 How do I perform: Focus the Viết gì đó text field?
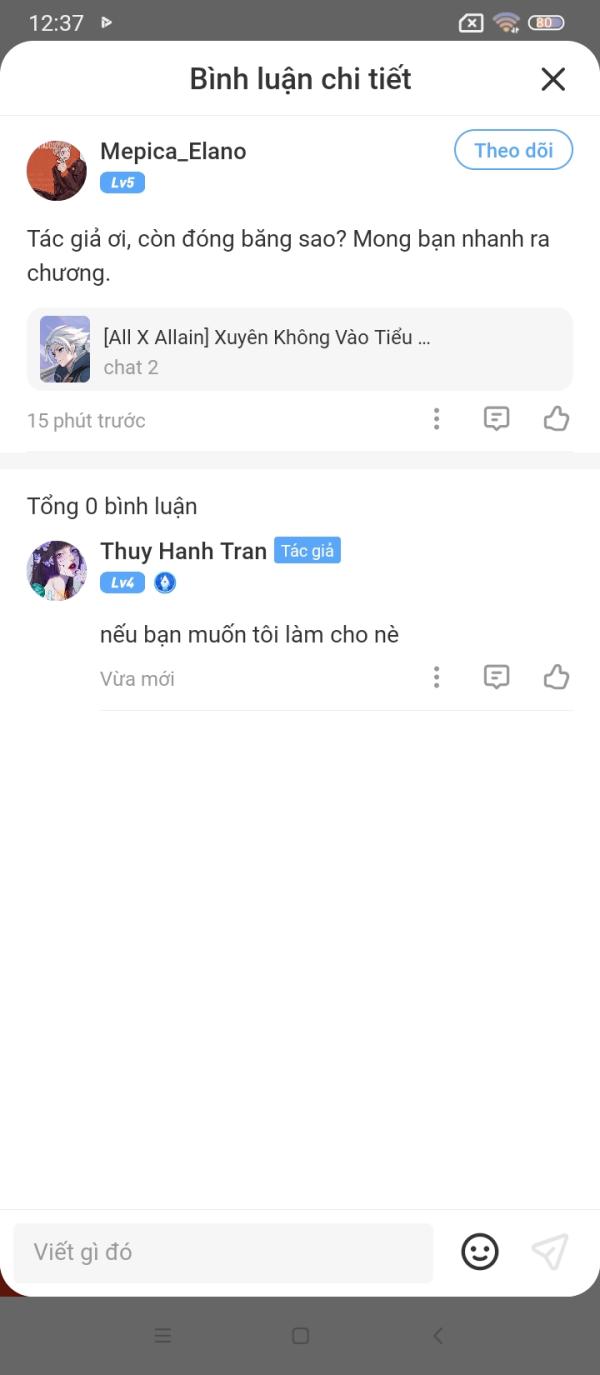(223, 1252)
